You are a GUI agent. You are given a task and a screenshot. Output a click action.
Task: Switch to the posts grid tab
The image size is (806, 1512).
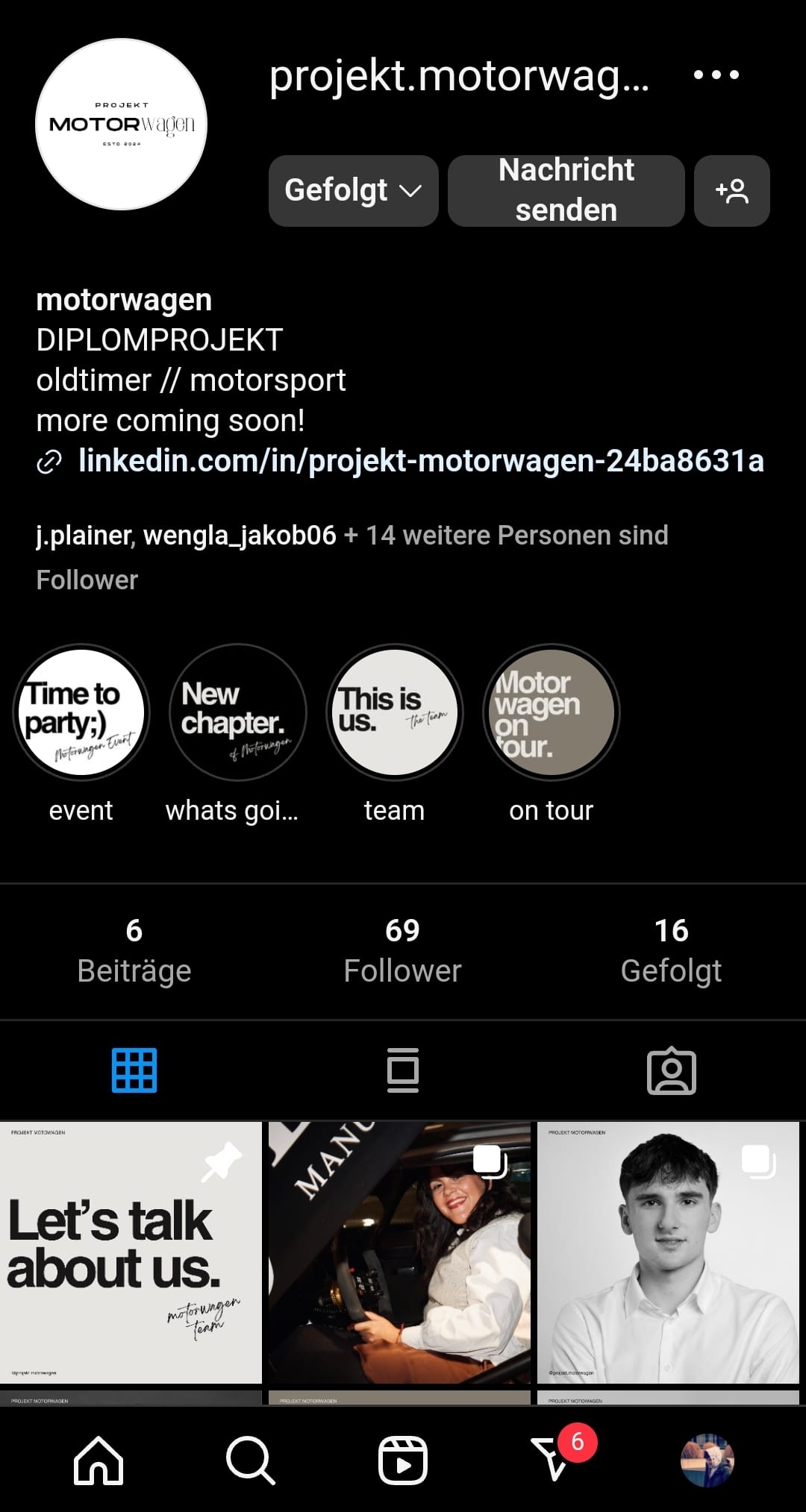[134, 1070]
